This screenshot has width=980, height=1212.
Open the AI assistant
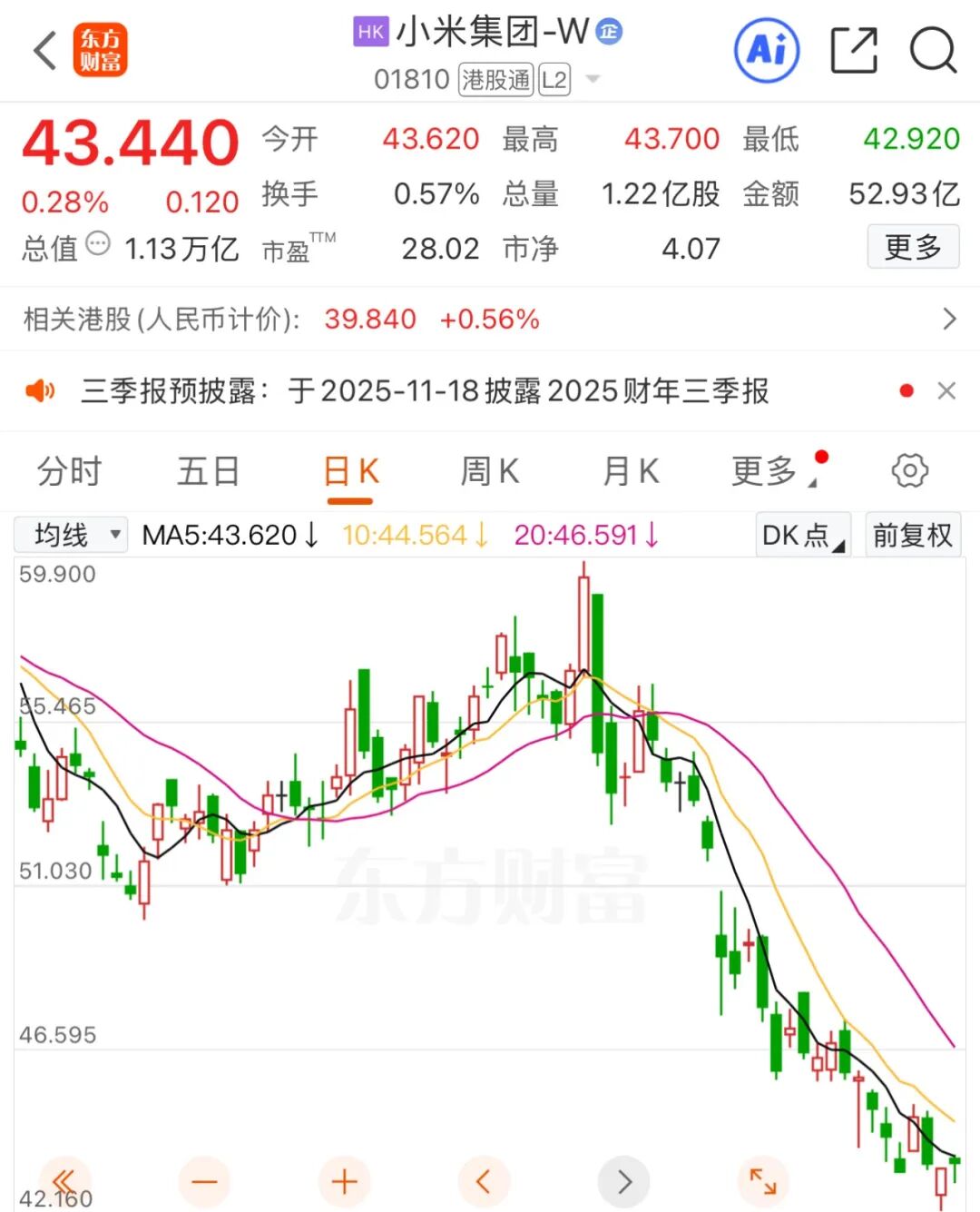(x=766, y=51)
